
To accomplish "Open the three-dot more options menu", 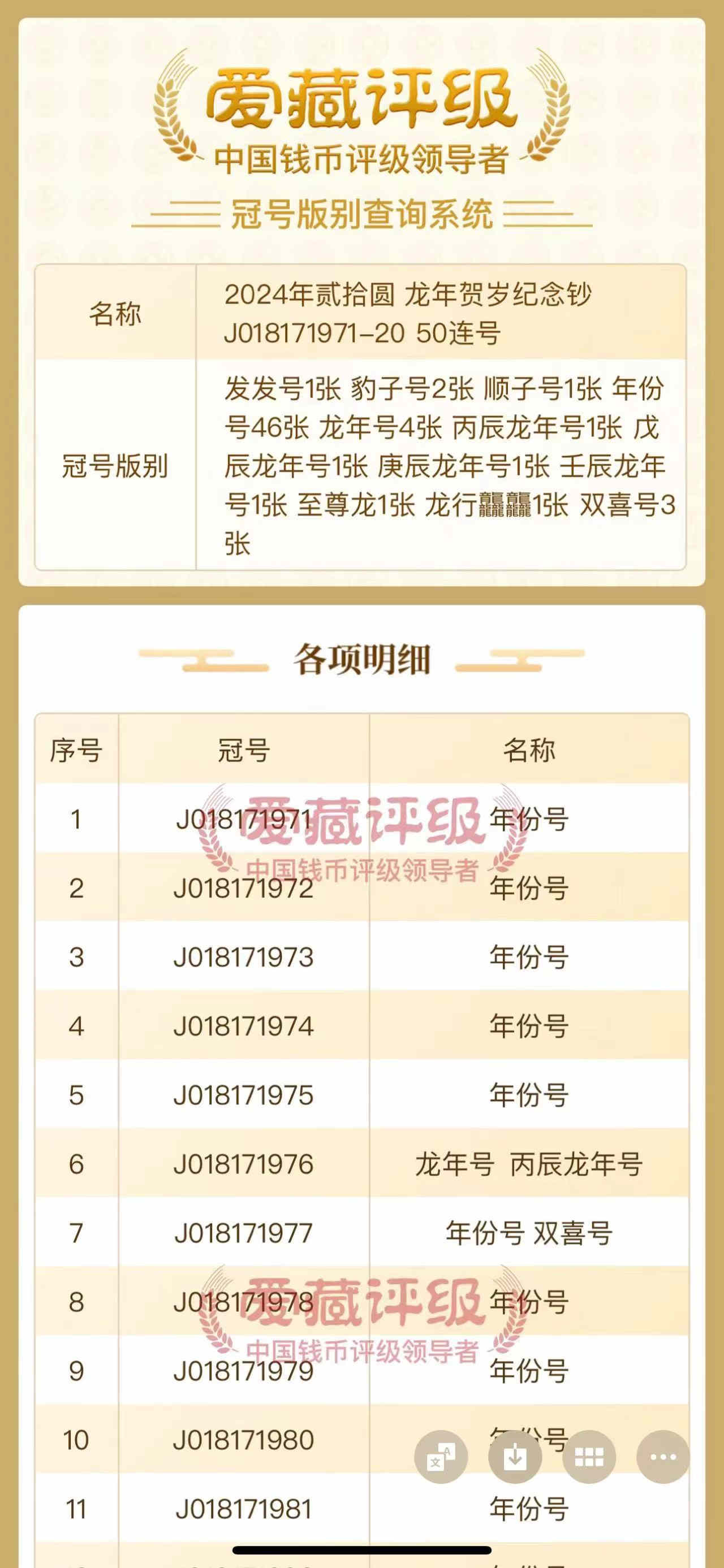I will (x=663, y=1457).
